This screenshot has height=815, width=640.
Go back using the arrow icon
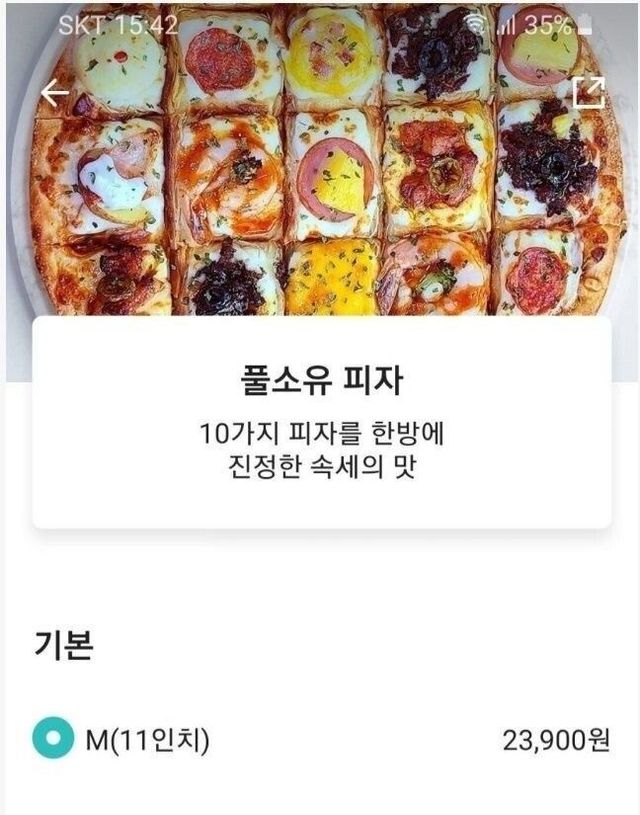[x=55, y=93]
